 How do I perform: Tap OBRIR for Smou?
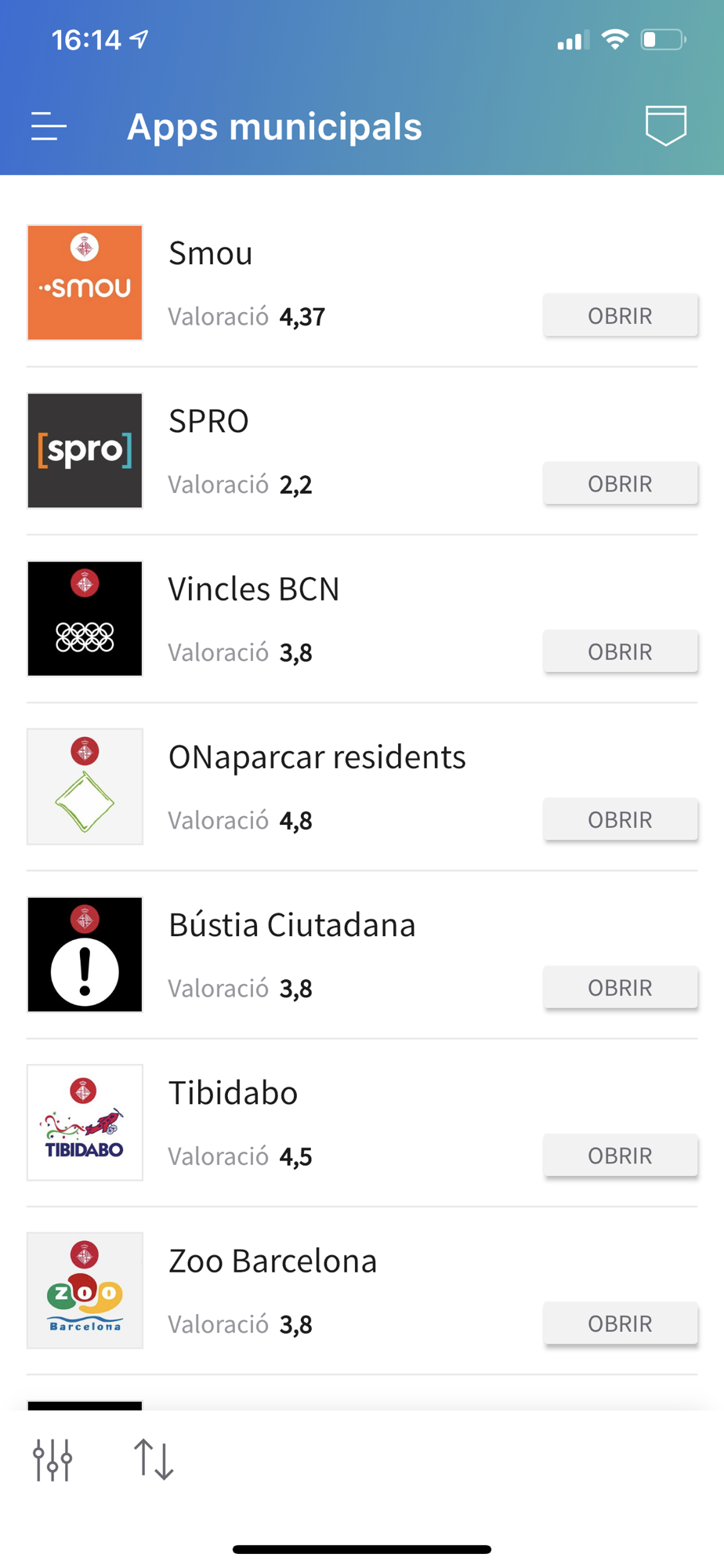click(620, 316)
